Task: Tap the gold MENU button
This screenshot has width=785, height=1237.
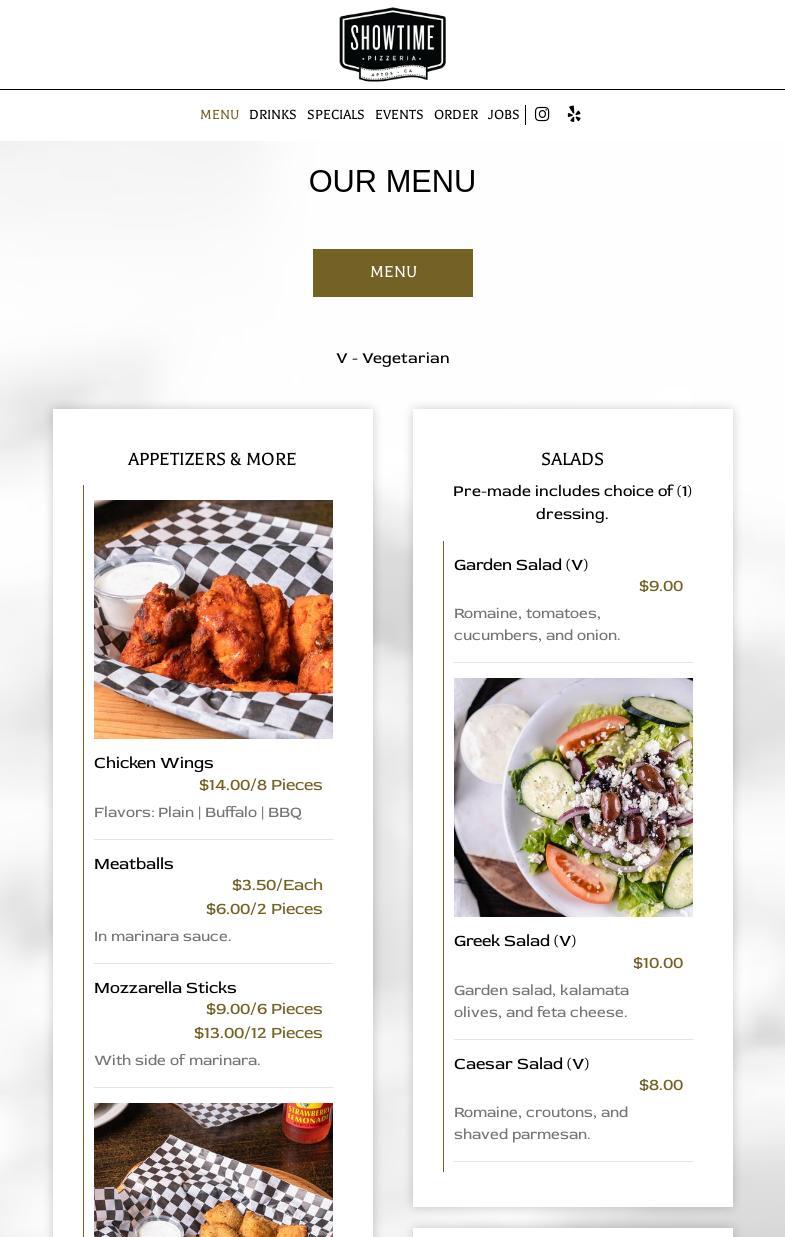Action: tap(392, 272)
